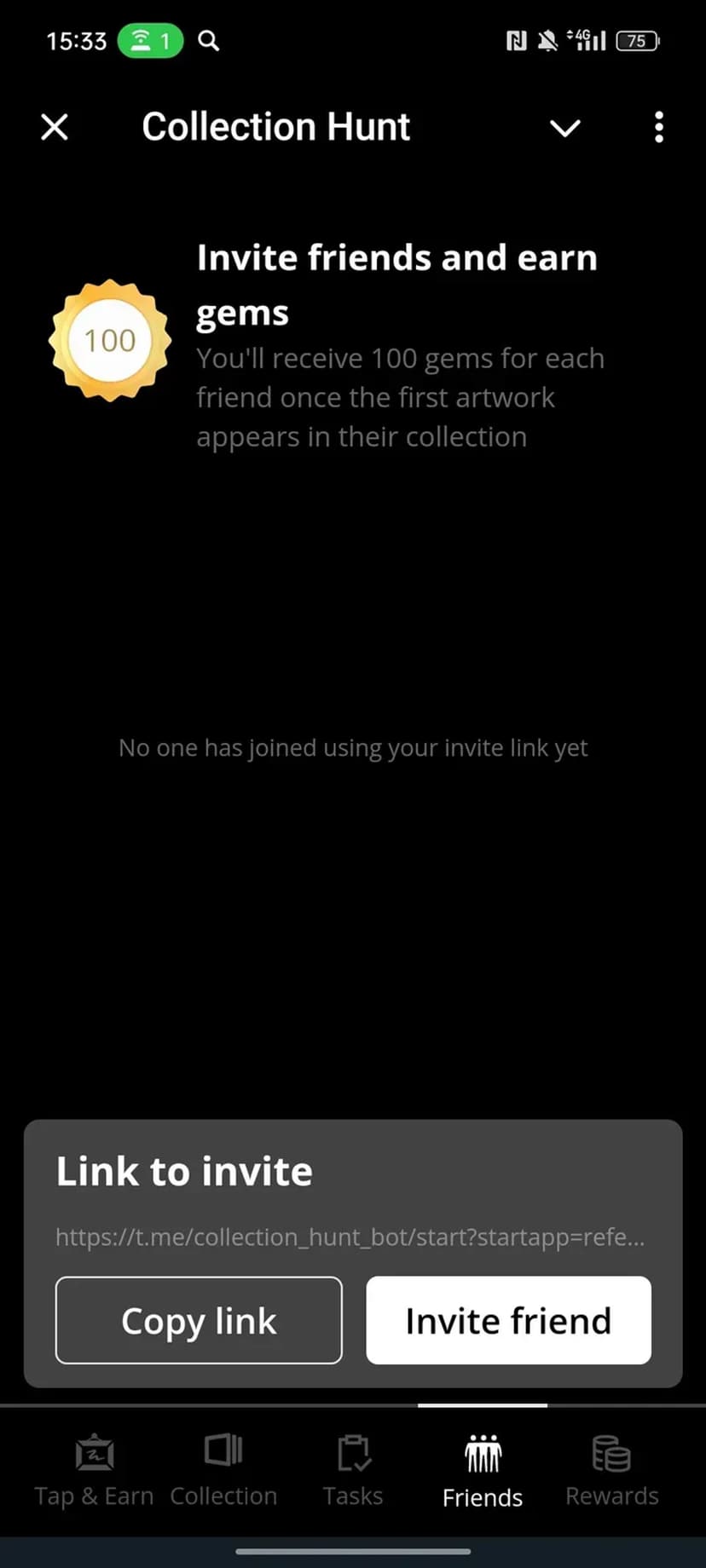This screenshot has height=1568, width=706.
Task: Select the Friends tab
Action: tap(483, 1471)
